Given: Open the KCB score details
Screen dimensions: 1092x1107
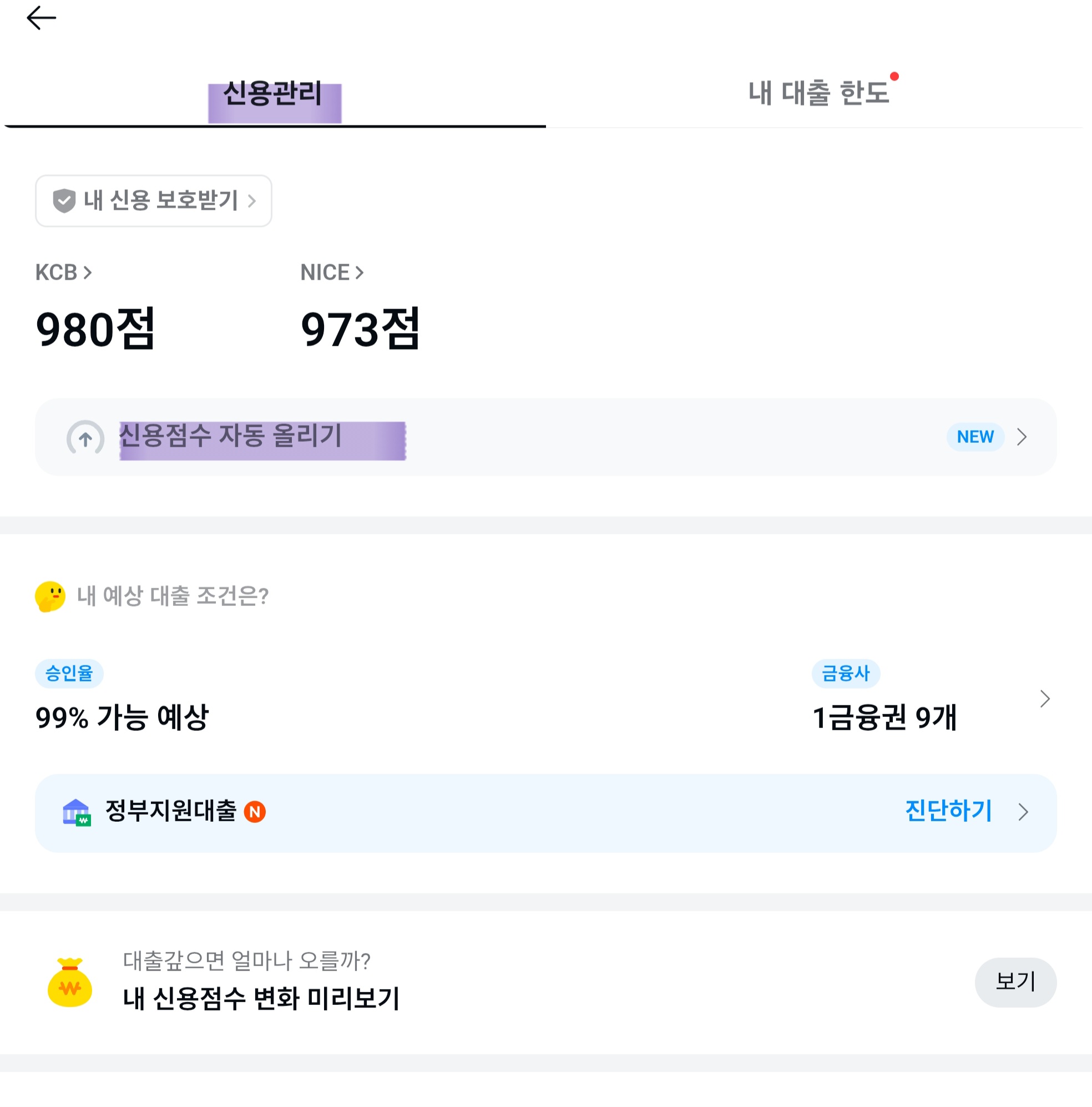Looking at the screenshot, I should 63,273.
